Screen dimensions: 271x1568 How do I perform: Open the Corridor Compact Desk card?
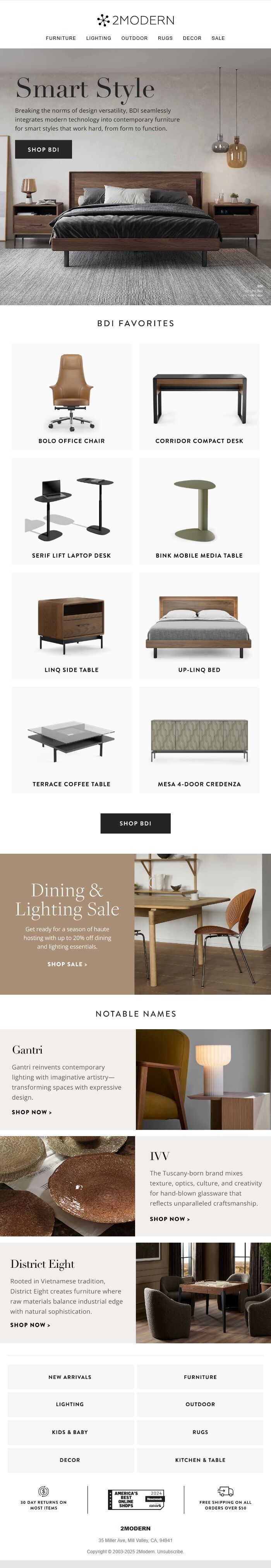pyautogui.click(x=199, y=396)
